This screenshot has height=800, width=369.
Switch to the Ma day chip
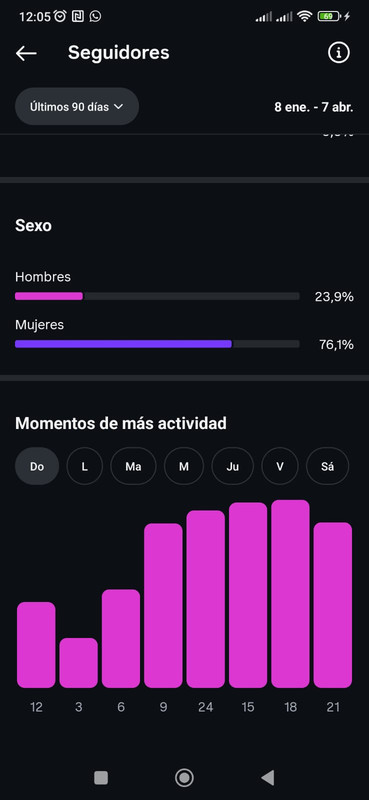point(133,466)
